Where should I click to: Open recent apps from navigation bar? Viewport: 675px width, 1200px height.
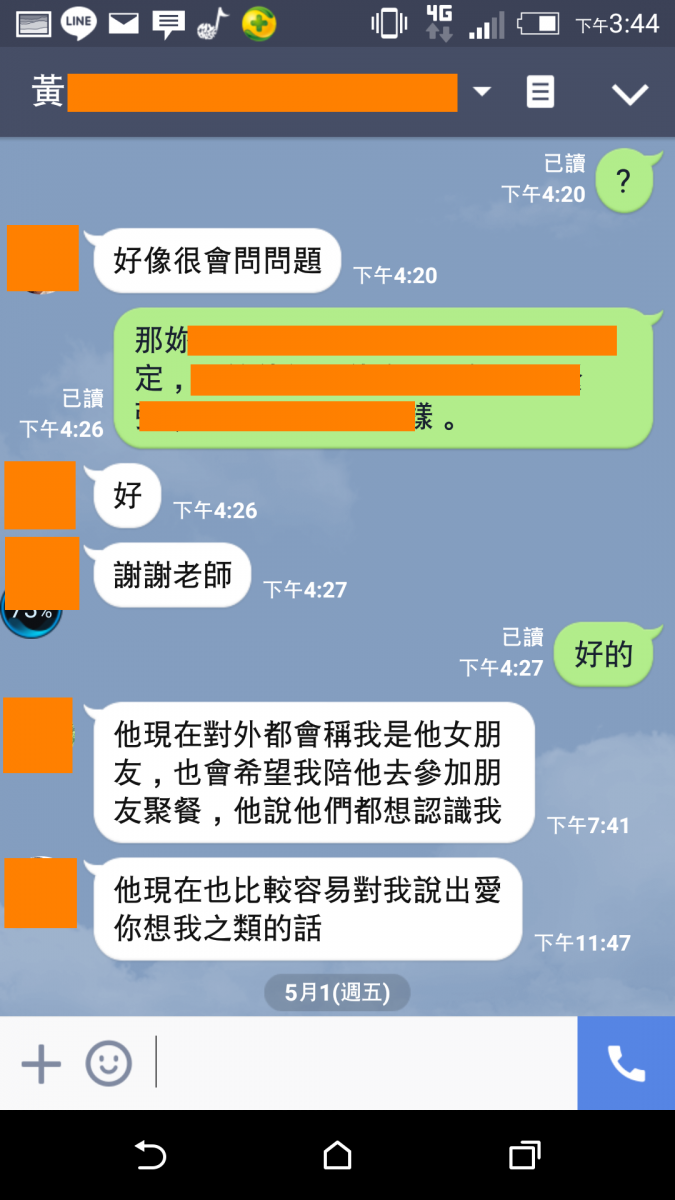click(x=524, y=1156)
